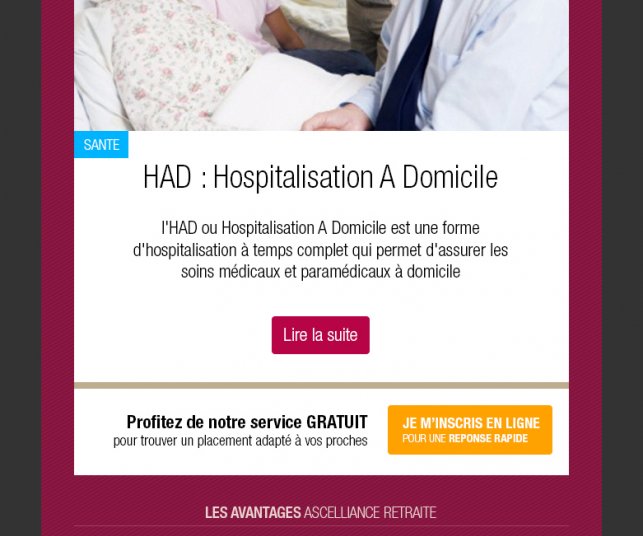Viewport: 643px width, 536px height.
Task: Open the HAD article photo
Action: [321, 65]
